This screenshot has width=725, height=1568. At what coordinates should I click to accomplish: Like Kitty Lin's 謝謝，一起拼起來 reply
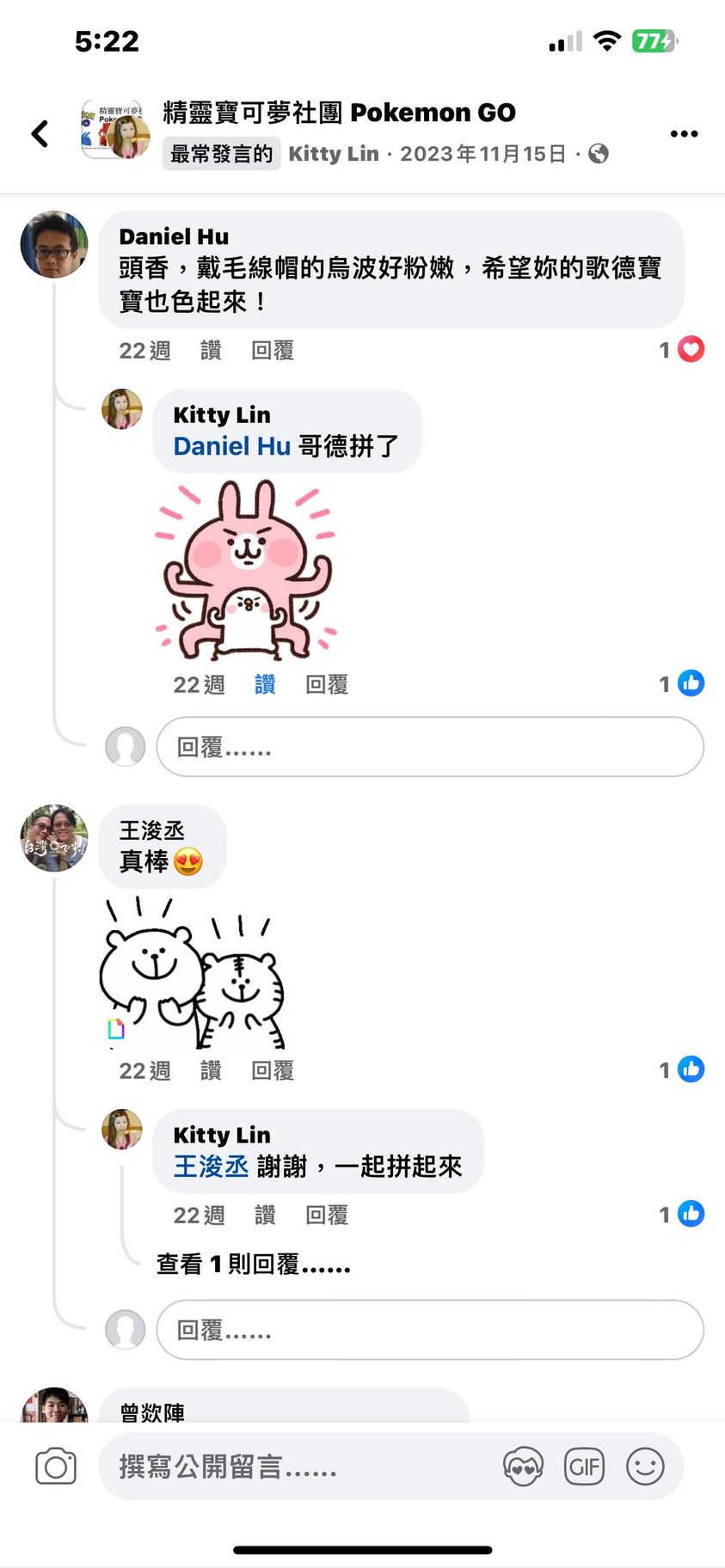pos(265,1215)
